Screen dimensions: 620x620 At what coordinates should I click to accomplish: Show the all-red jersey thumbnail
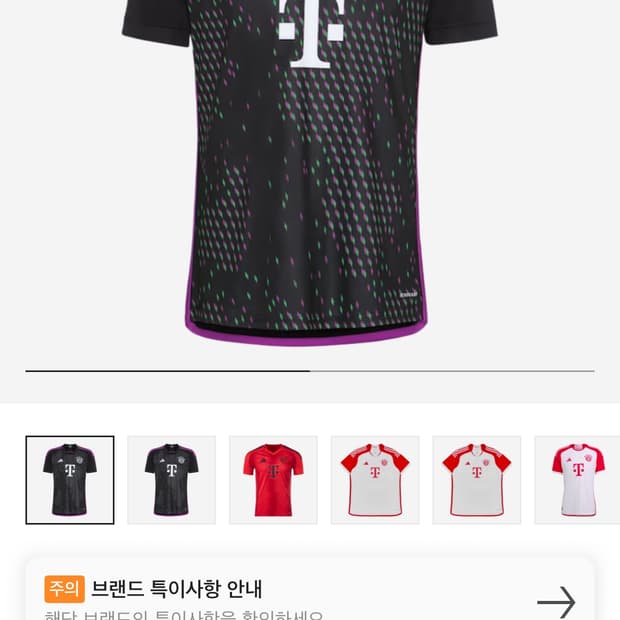pyautogui.click(x=273, y=480)
